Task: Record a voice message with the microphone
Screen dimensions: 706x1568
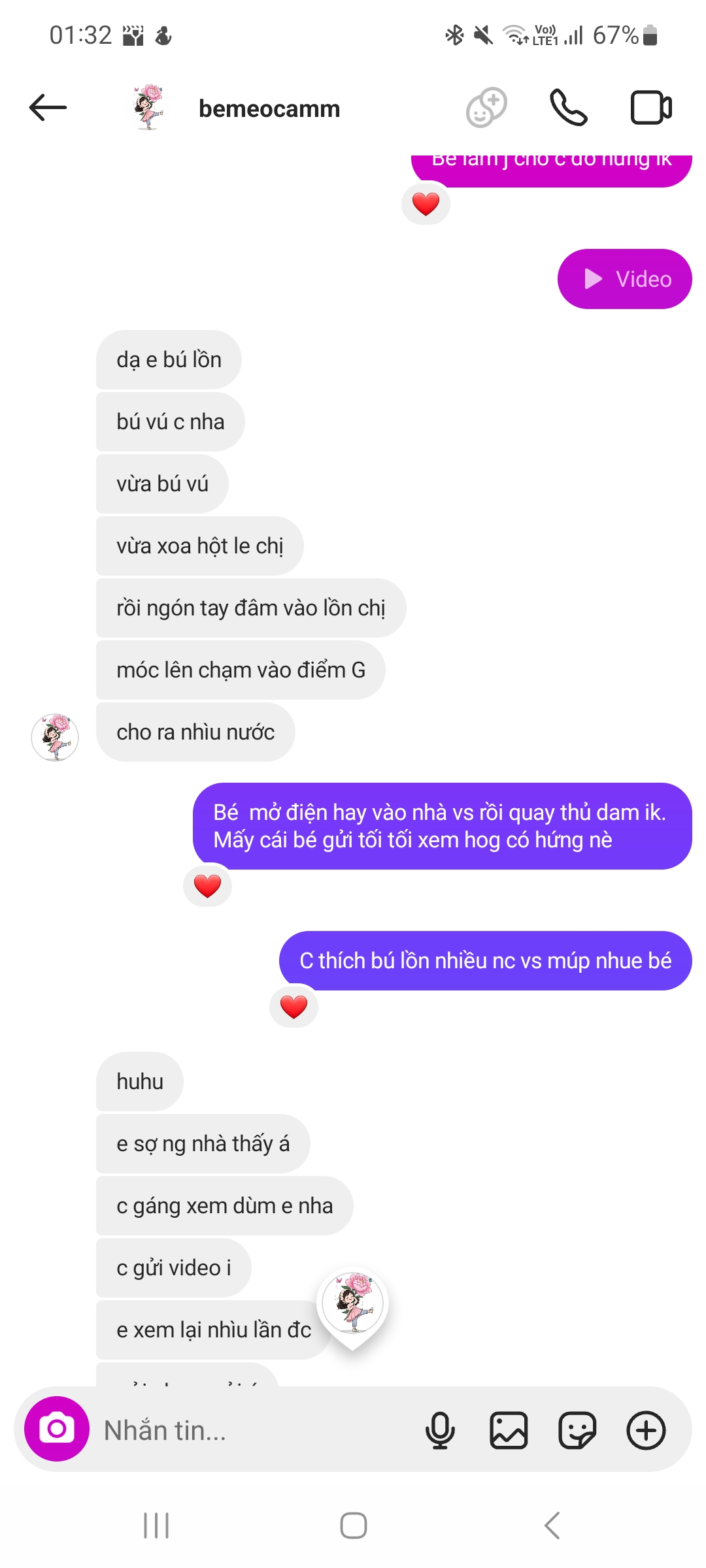Action: pos(440,1430)
